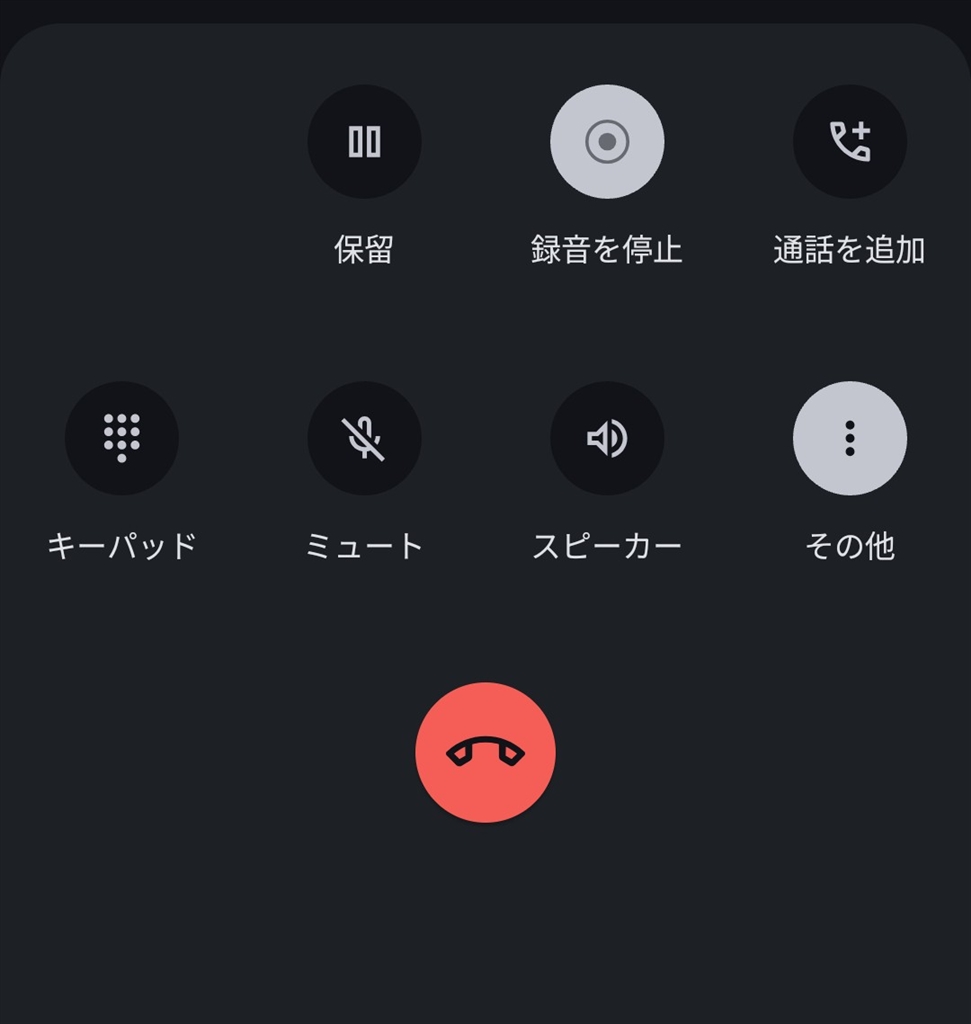Stop the call recording (録音を停止)
Viewport: 971px width, 1024px height.
coord(607,142)
